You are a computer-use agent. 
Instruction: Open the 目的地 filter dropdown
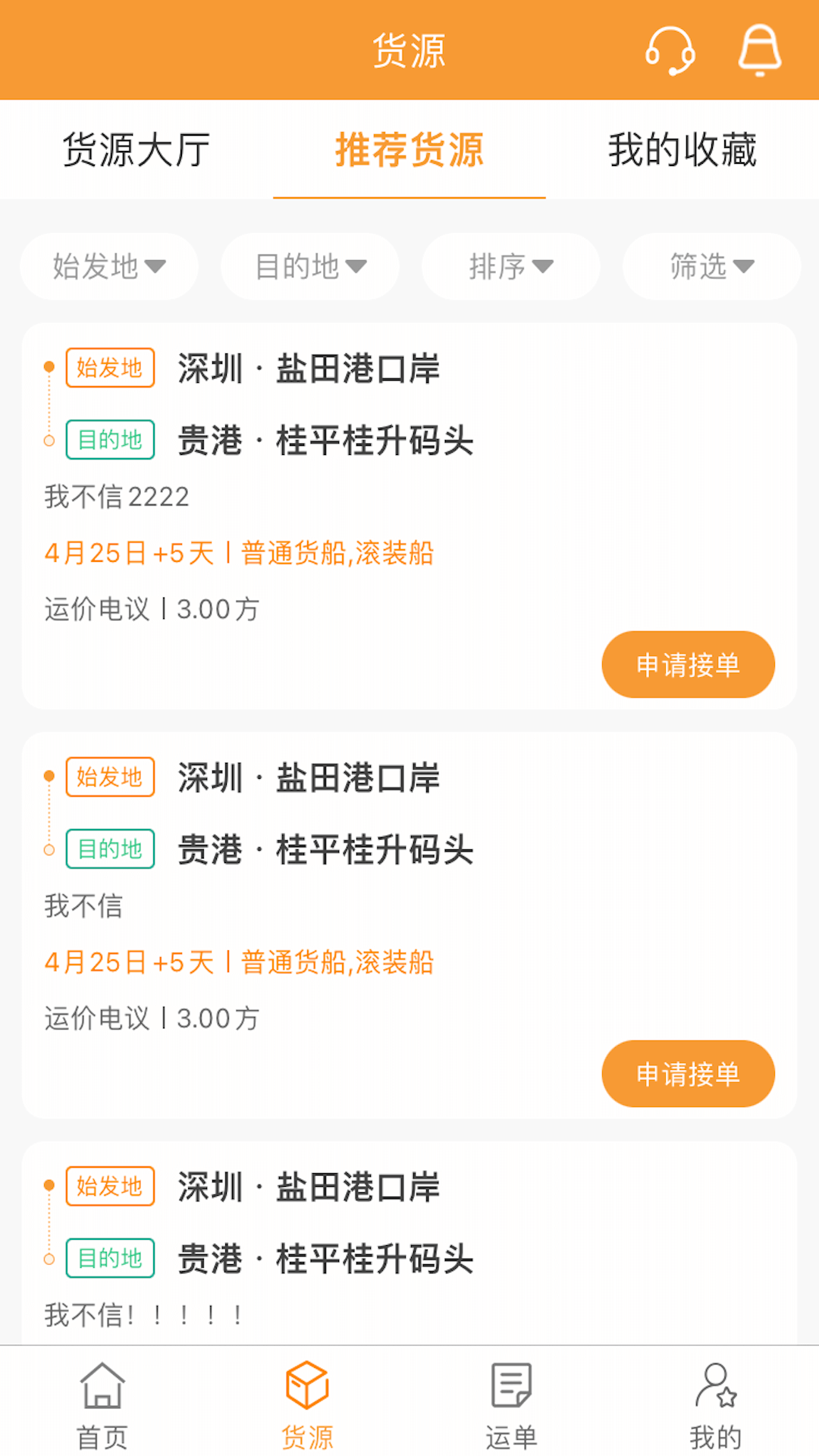tap(309, 266)
